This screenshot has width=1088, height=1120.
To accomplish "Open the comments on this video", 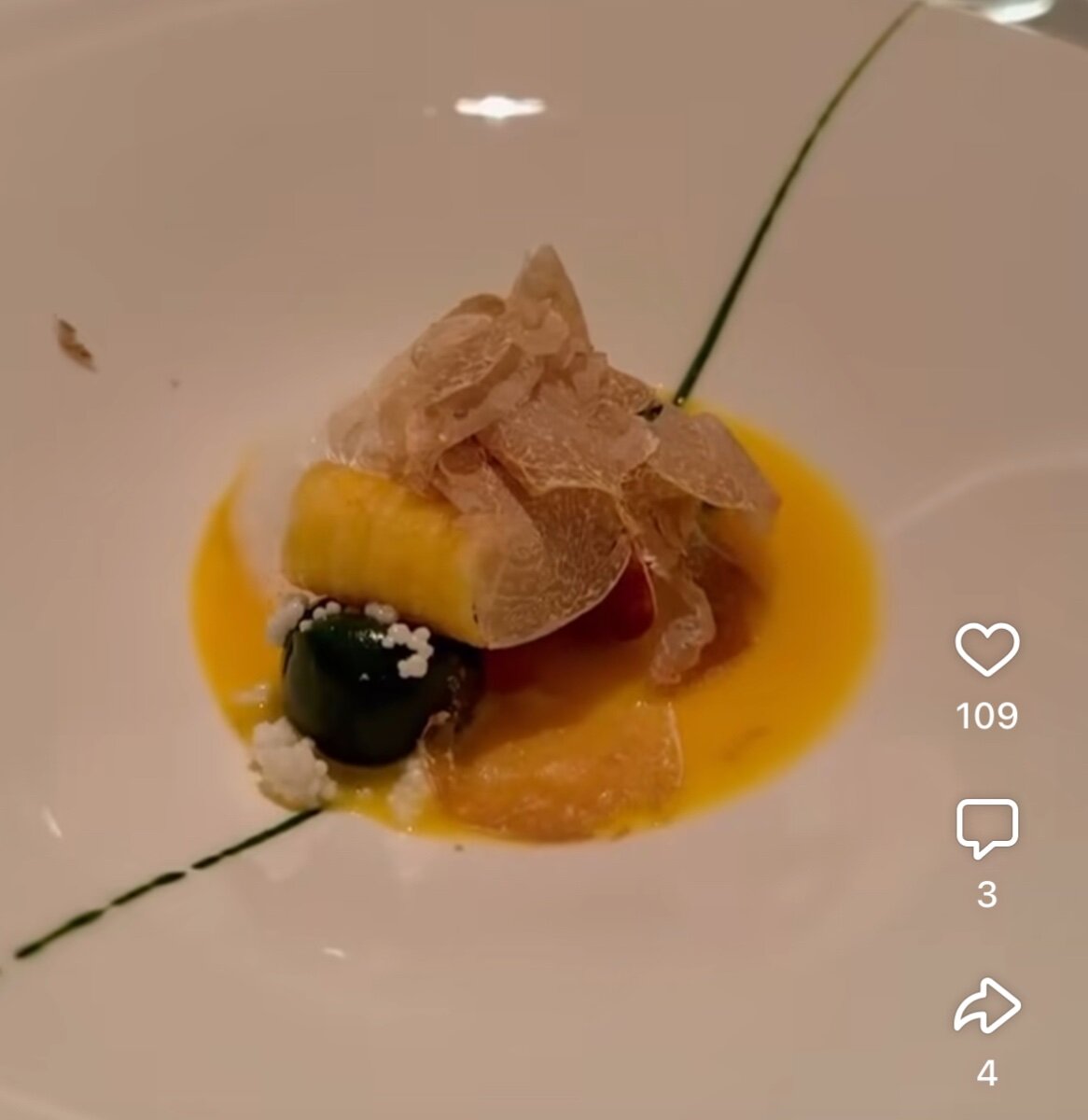I will tap(986, 828).
